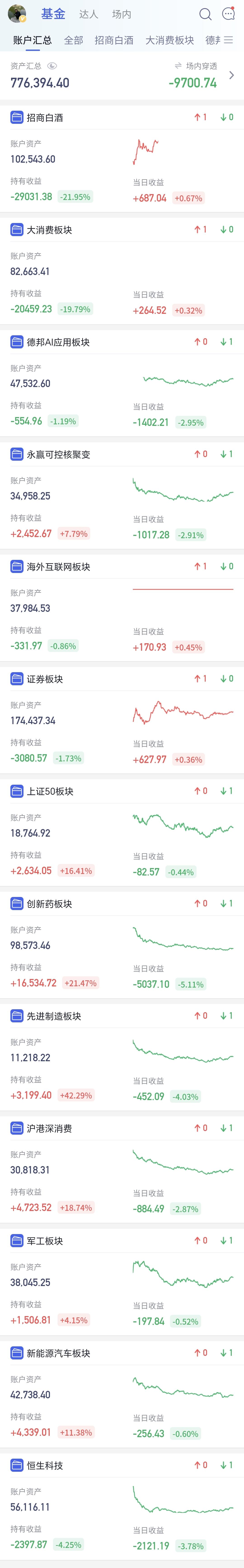
Task: Select the 大消费板块 account tab
Action: click(170, 40)
